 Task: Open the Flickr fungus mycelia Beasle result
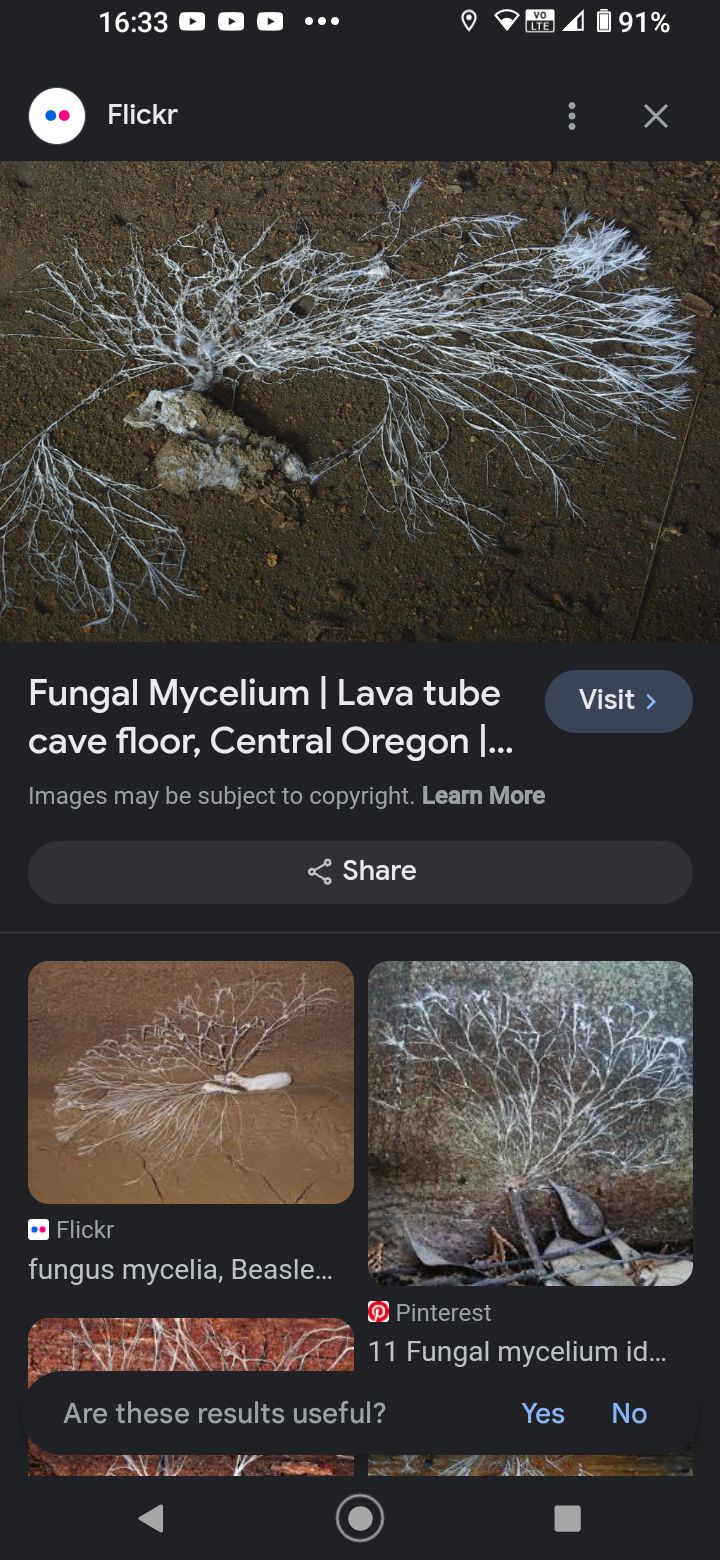[x=190, y=1082]
